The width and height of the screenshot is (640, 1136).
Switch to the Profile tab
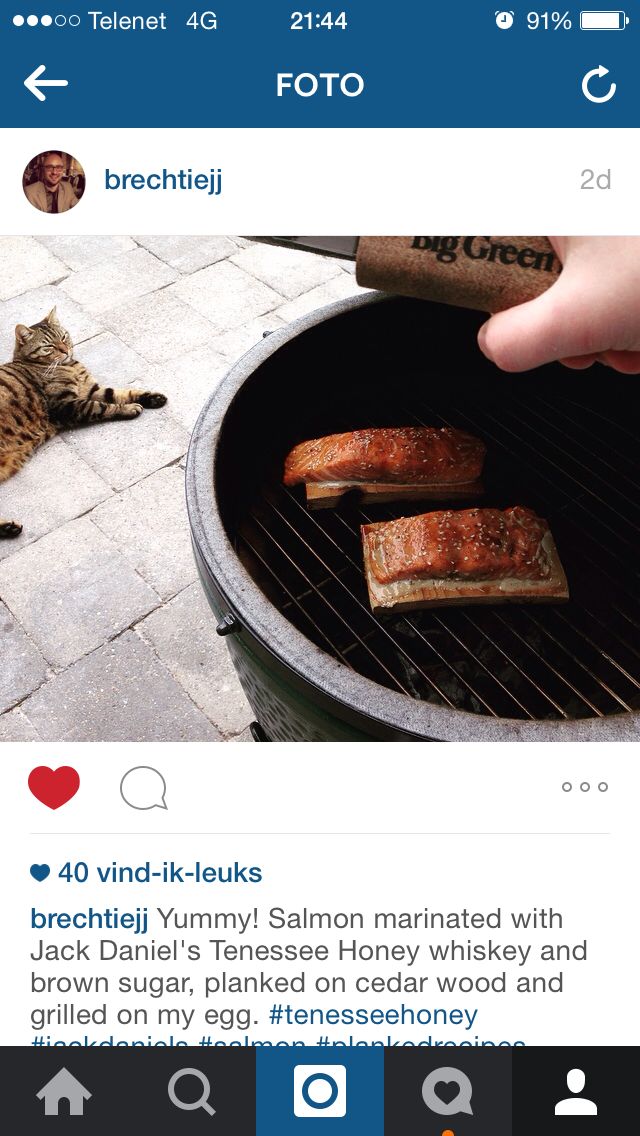click(576, 1091)
